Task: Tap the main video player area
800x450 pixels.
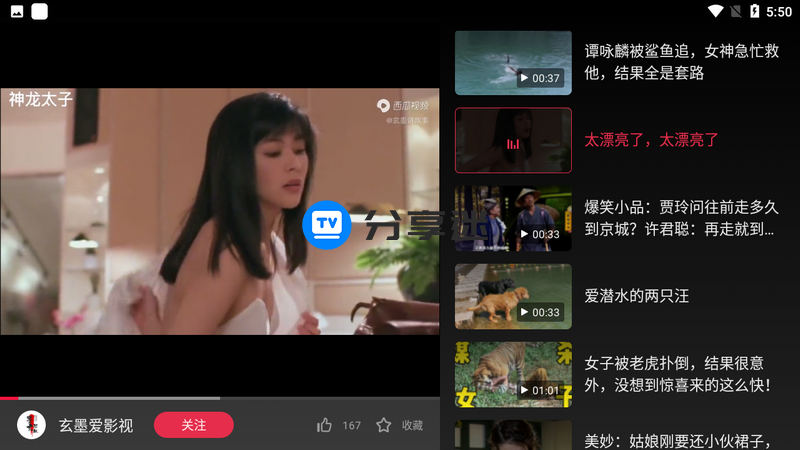Action: 219,211
